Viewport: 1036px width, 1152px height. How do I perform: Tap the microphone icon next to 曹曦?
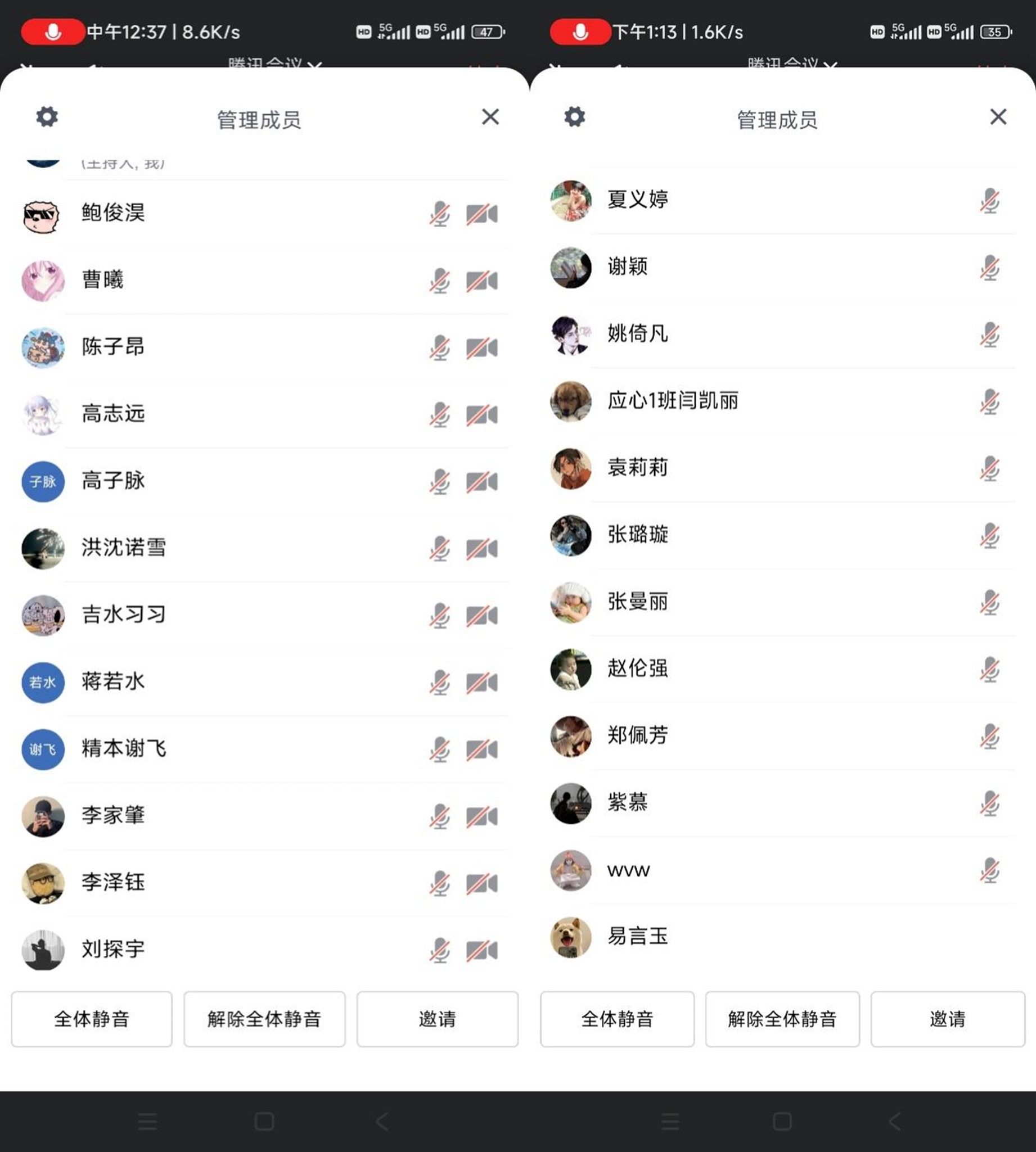[x=439, y=281]
